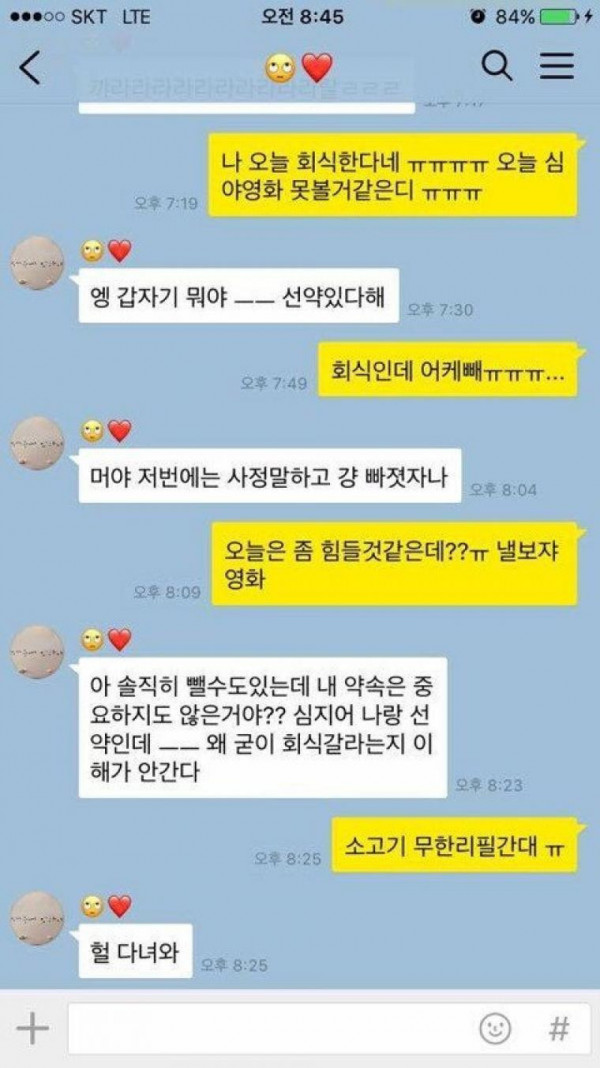Image resolution: width=600 pixels, height=1068 pixels.
Task: Open the chat room hamburger menu
Action: pyautogui.click(x=557, y=67)
